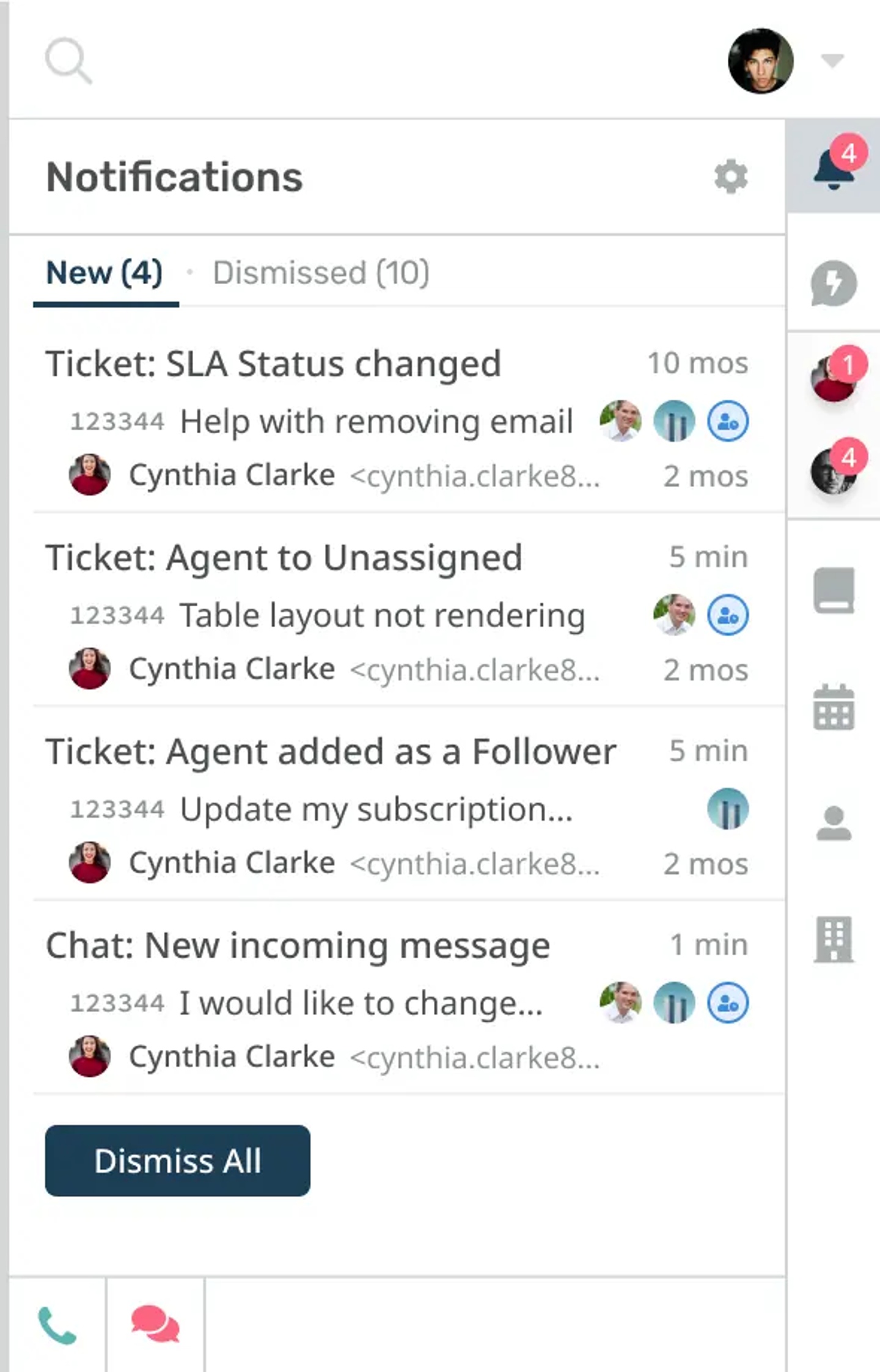Open the calendar icon in sidebar
Screen dimensions: 880x1372
[x=834, y=708]
